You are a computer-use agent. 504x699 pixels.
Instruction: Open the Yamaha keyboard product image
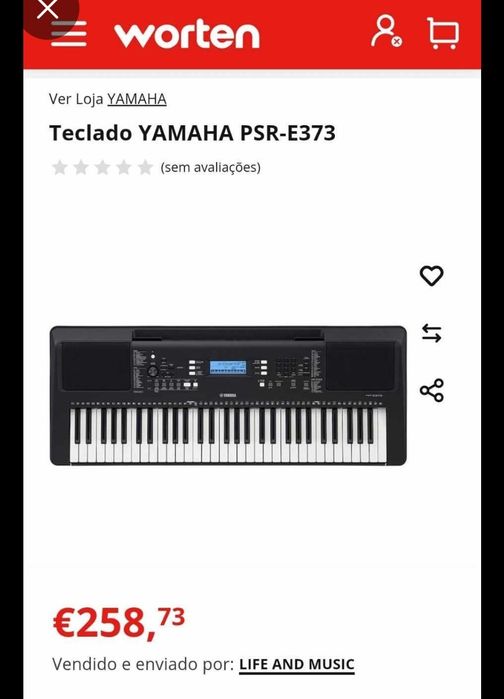pyautogui.click(x=228, y=396)
